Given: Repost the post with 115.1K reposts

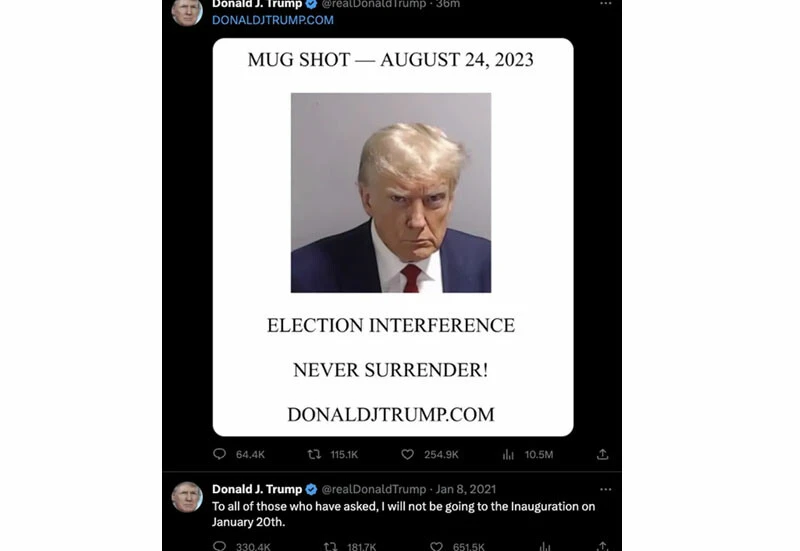Looking at the screenshot, I should tap(314, 454).
